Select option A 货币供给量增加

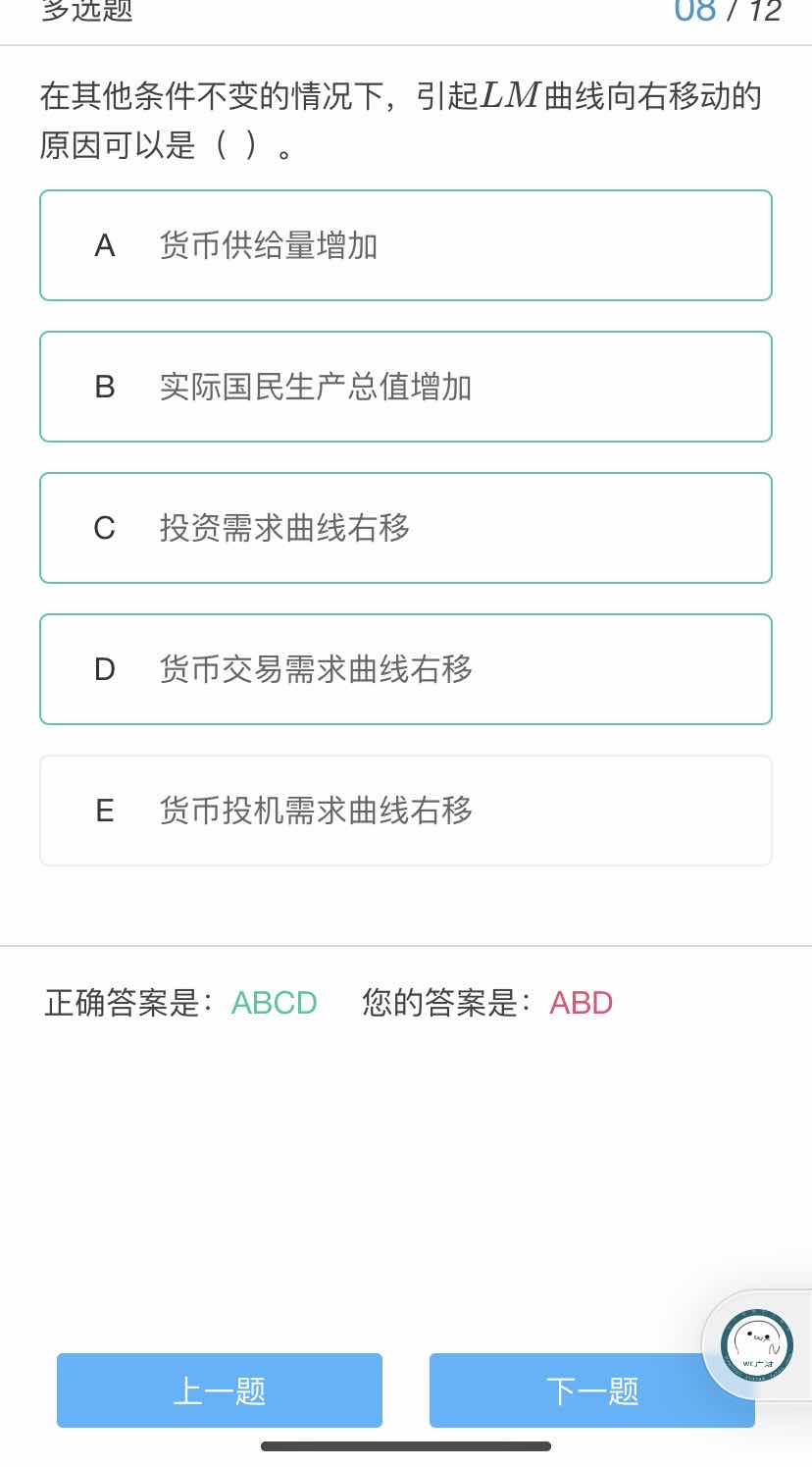click(405, 245)
